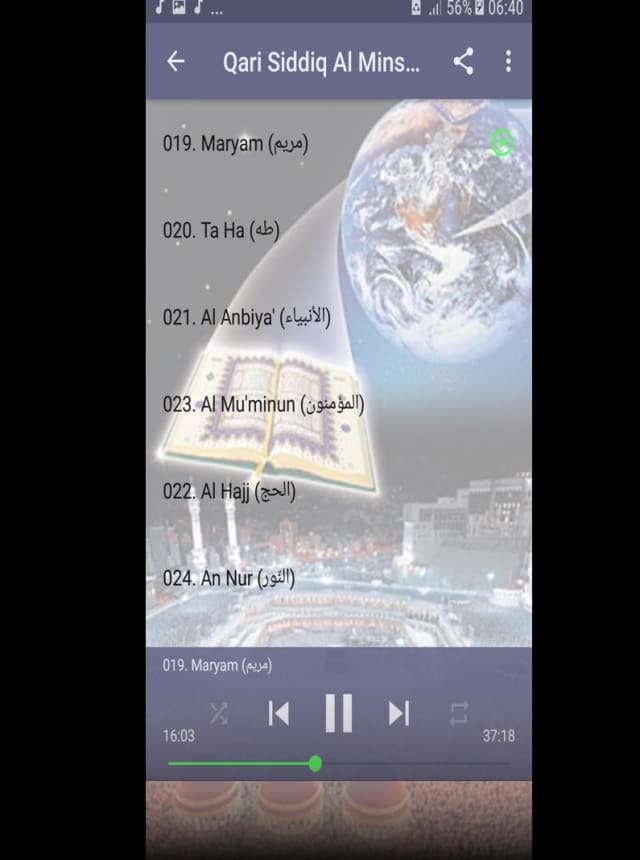Skip to the previous track
The image size is (640, 860).
(x=279, y=713)
